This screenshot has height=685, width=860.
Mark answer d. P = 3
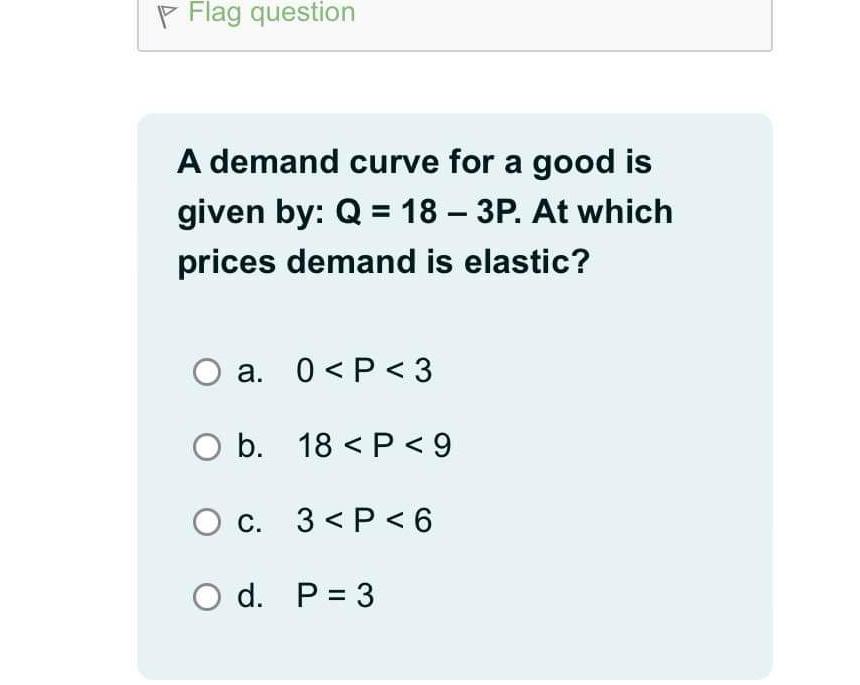click(208, 597)
